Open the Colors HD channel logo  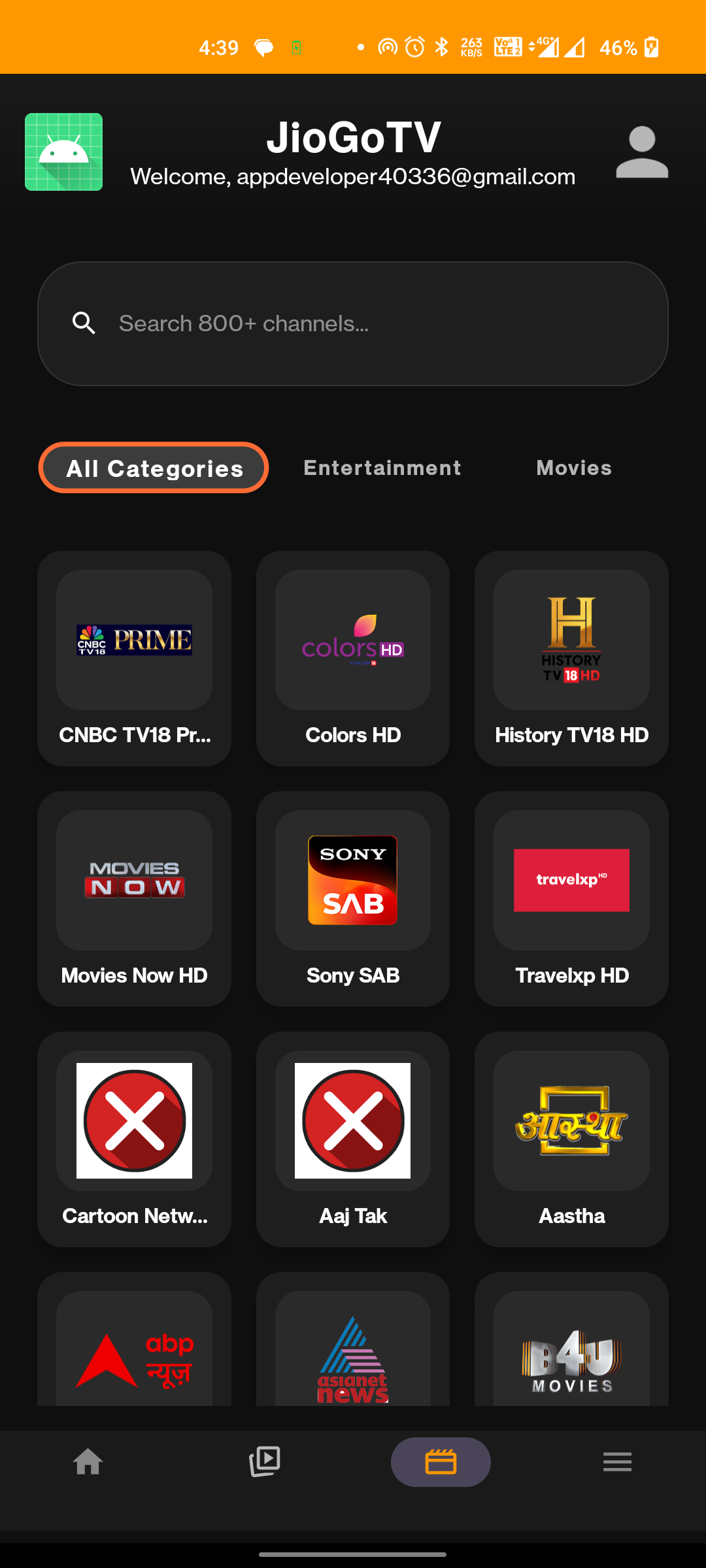(352, 640)
